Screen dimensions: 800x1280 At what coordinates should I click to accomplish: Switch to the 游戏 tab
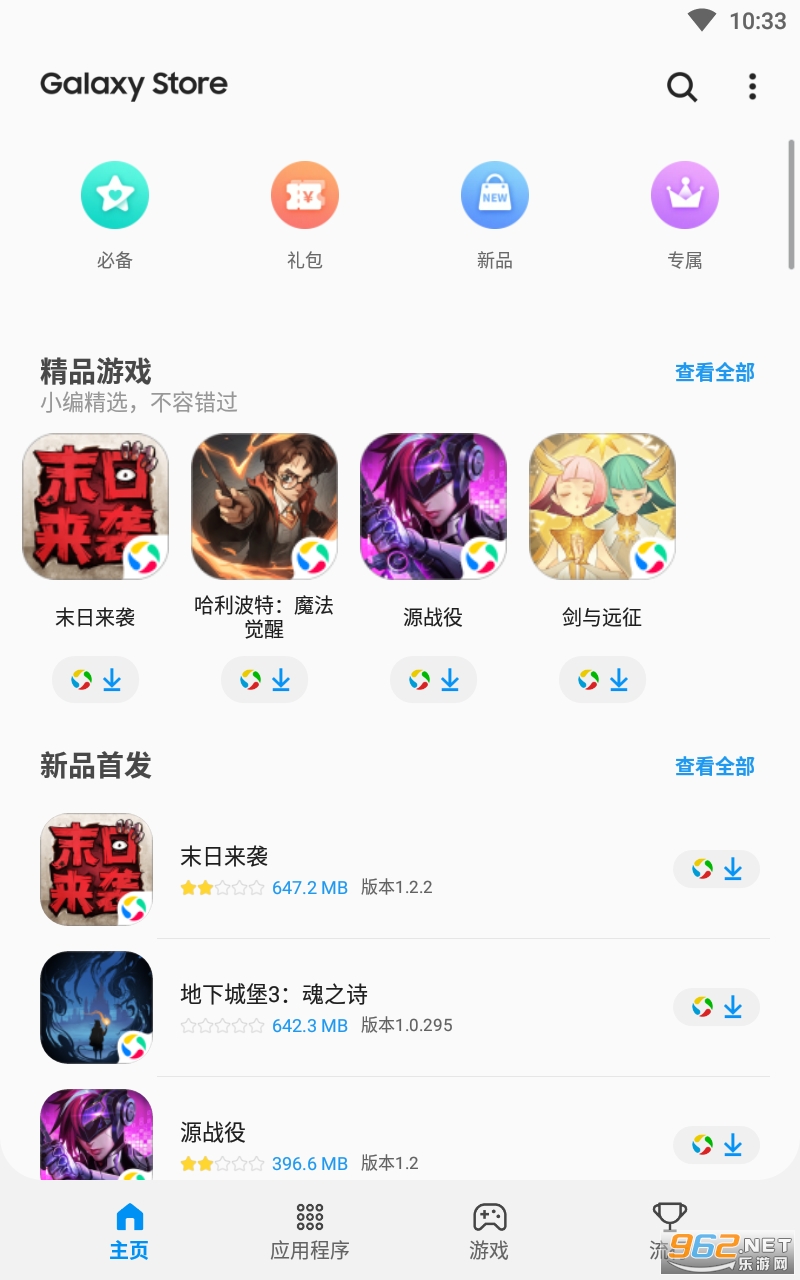click(489, 1231)
